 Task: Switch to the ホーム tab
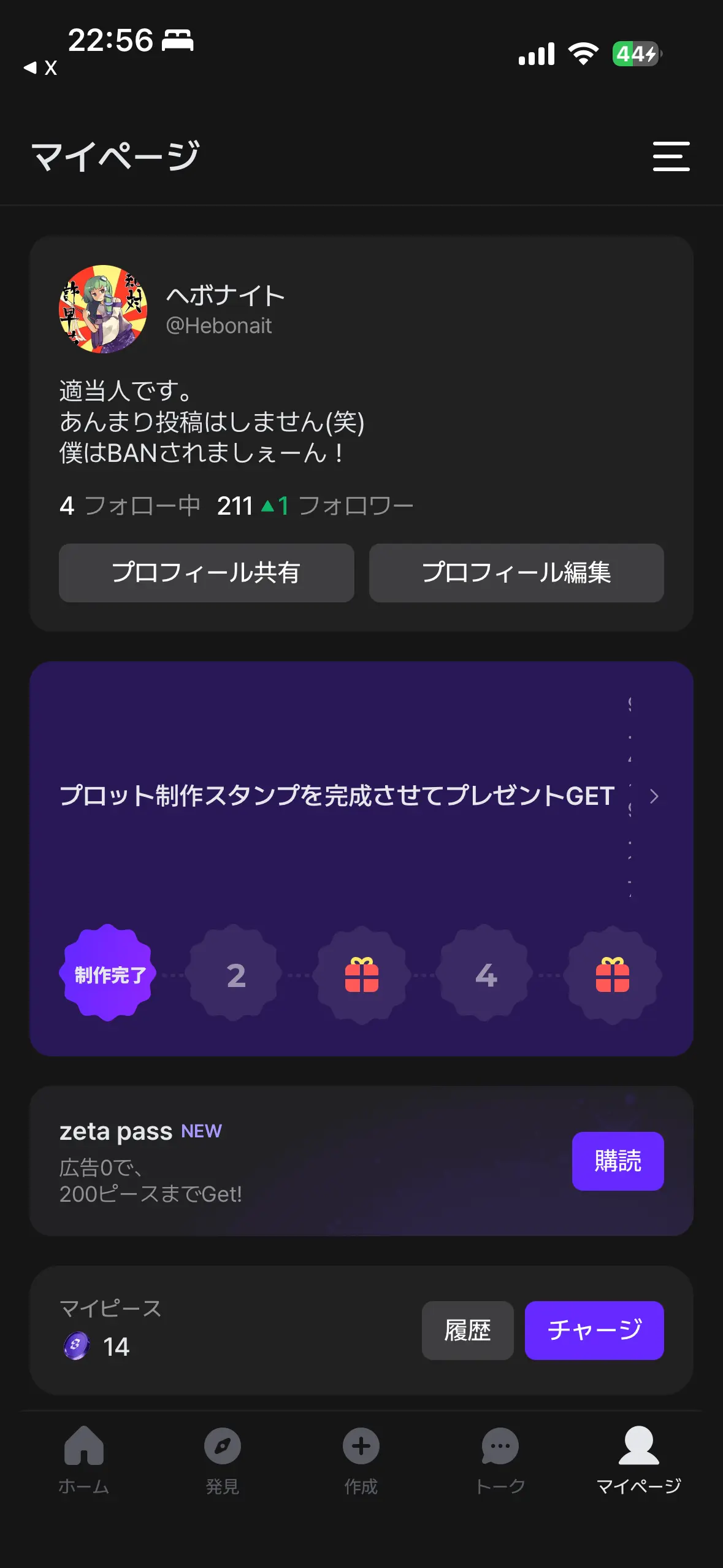coord(84,1459)
